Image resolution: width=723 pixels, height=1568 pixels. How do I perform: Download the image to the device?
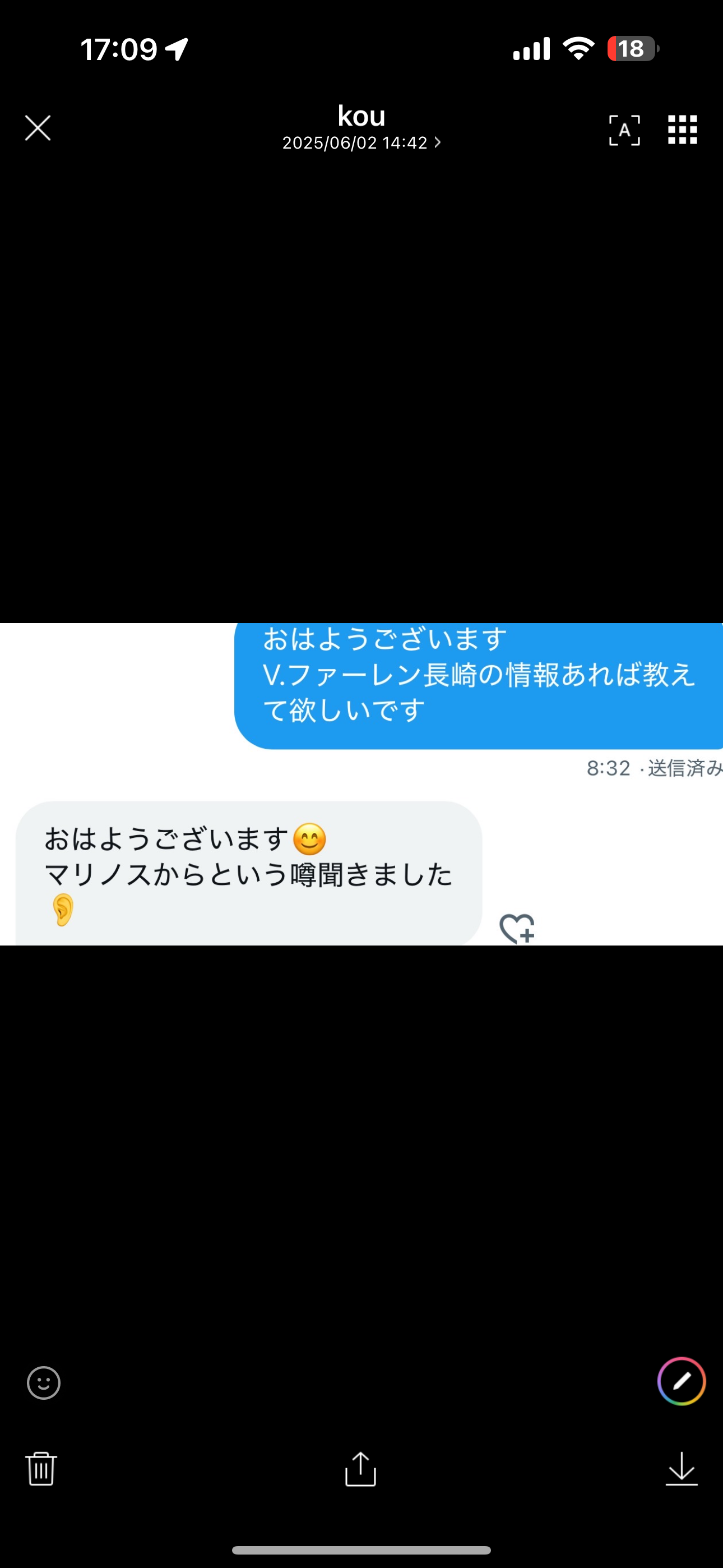[x=681, y=1469]
